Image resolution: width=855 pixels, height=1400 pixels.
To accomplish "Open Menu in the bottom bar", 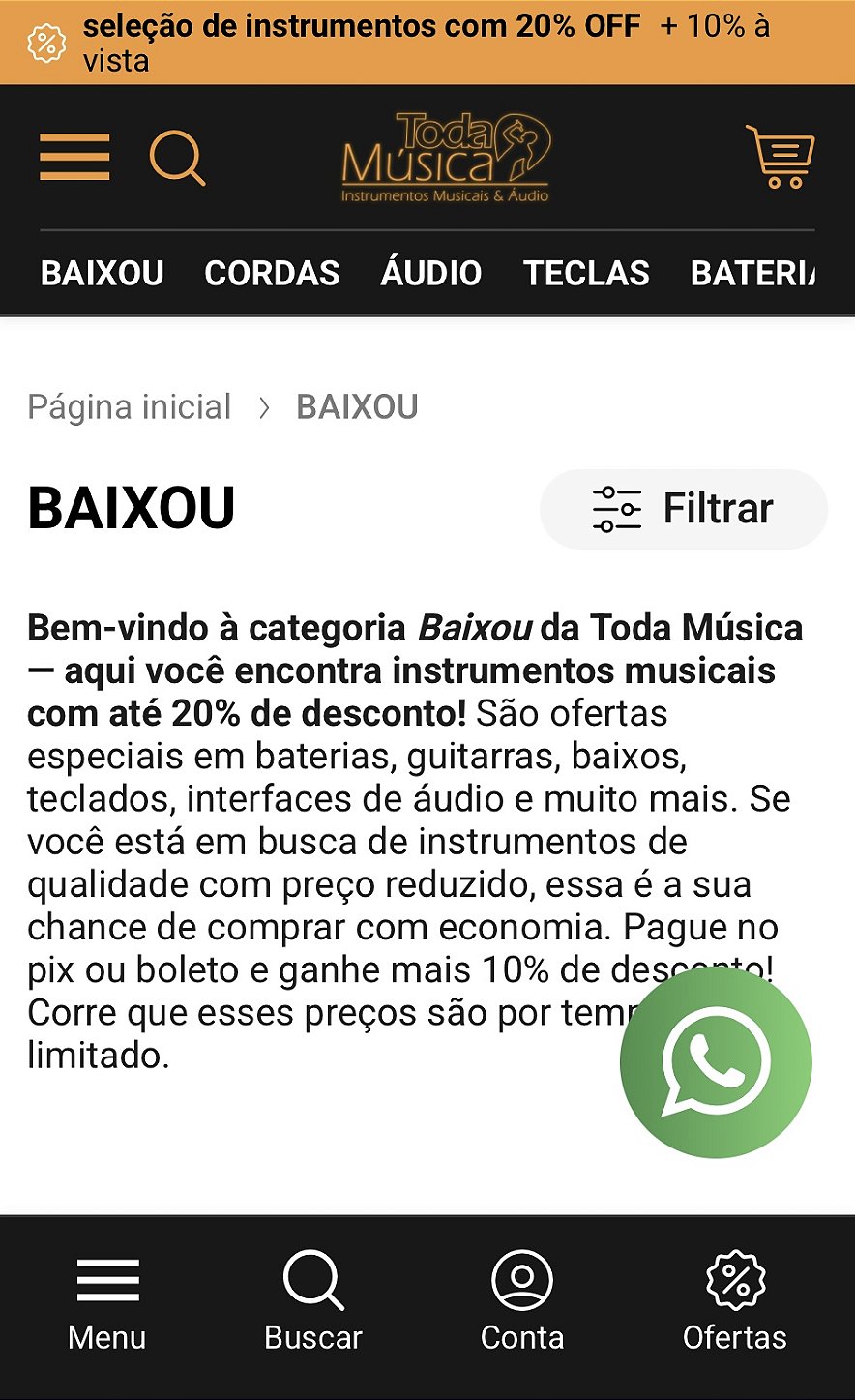I will [x=107, y=1302].
